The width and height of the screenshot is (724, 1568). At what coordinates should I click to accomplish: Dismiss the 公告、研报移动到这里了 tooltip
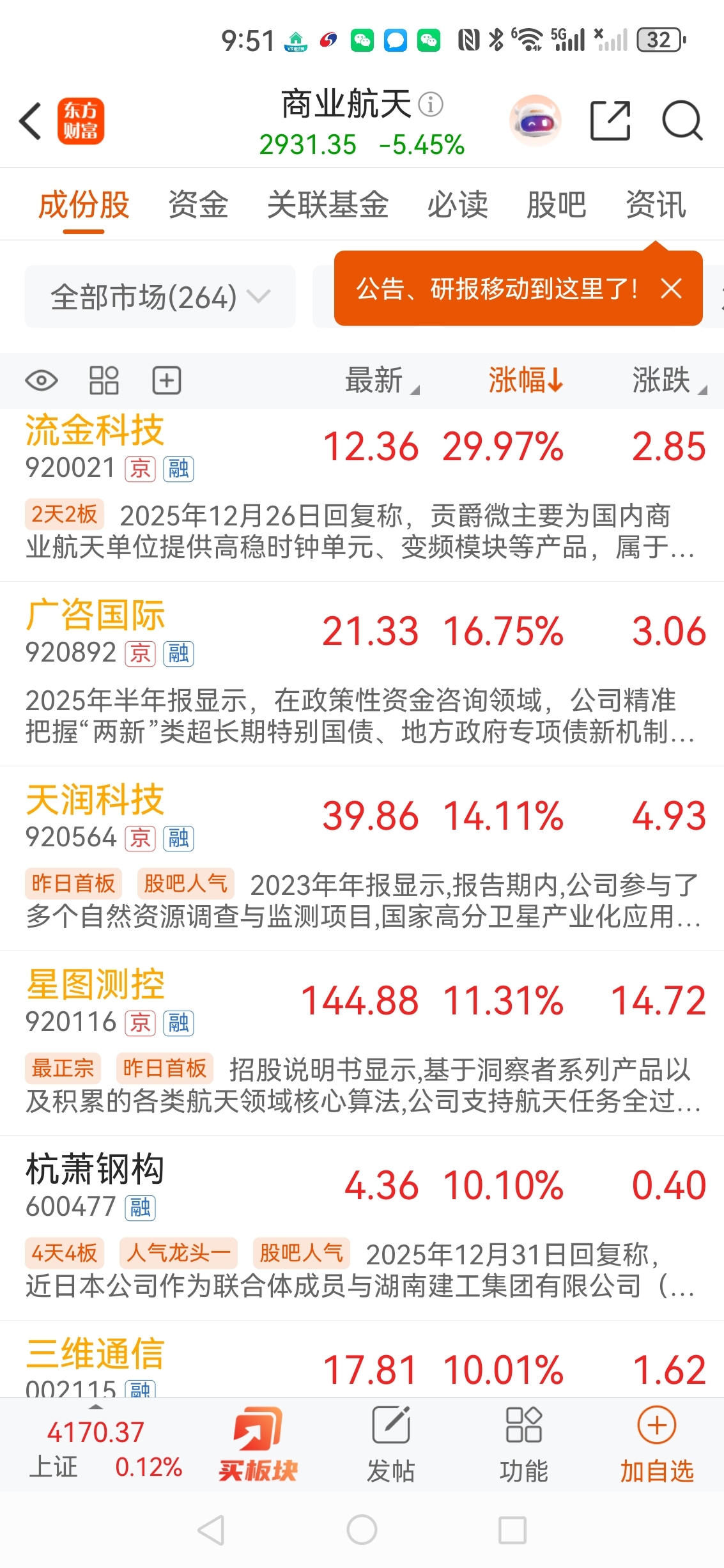671,288
